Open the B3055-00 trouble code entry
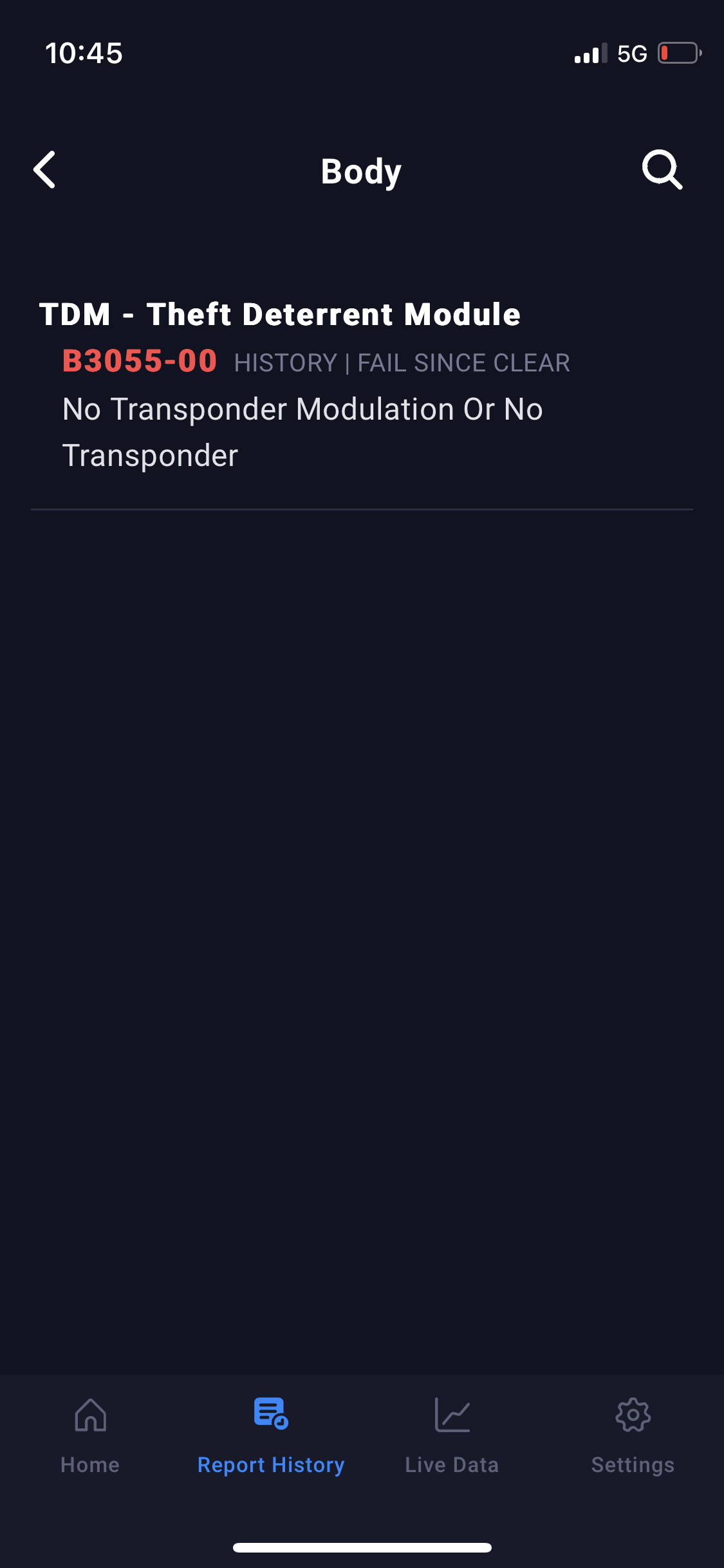Screen dimensions: 724x1568 [302, 407]
